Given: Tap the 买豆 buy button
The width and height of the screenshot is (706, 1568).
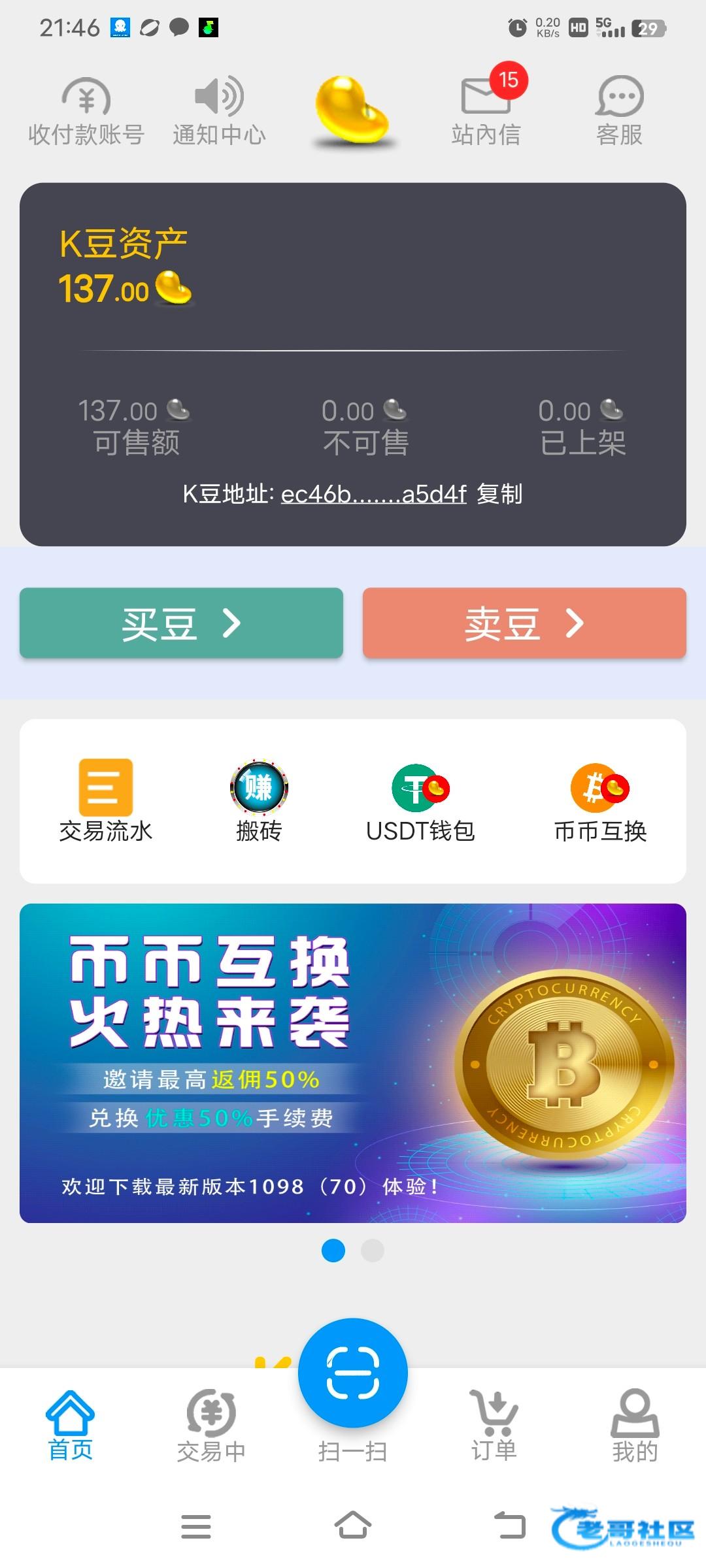Looking at the screenshot, I should pos(181,623).
